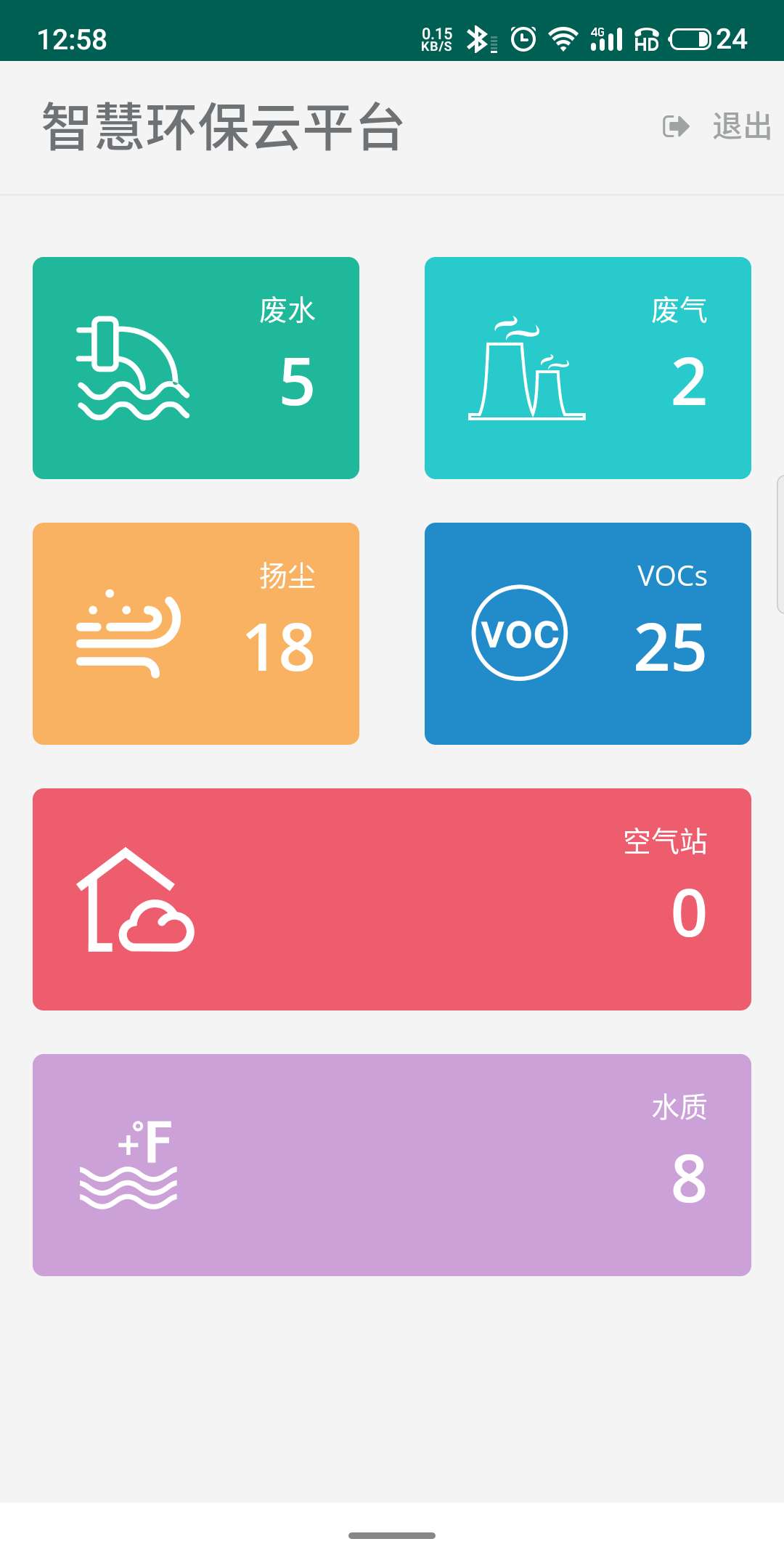This screenshot has height=1568, width=784.
Task: View the VOCs monitoring card
Action: click(x=588, y=634)
